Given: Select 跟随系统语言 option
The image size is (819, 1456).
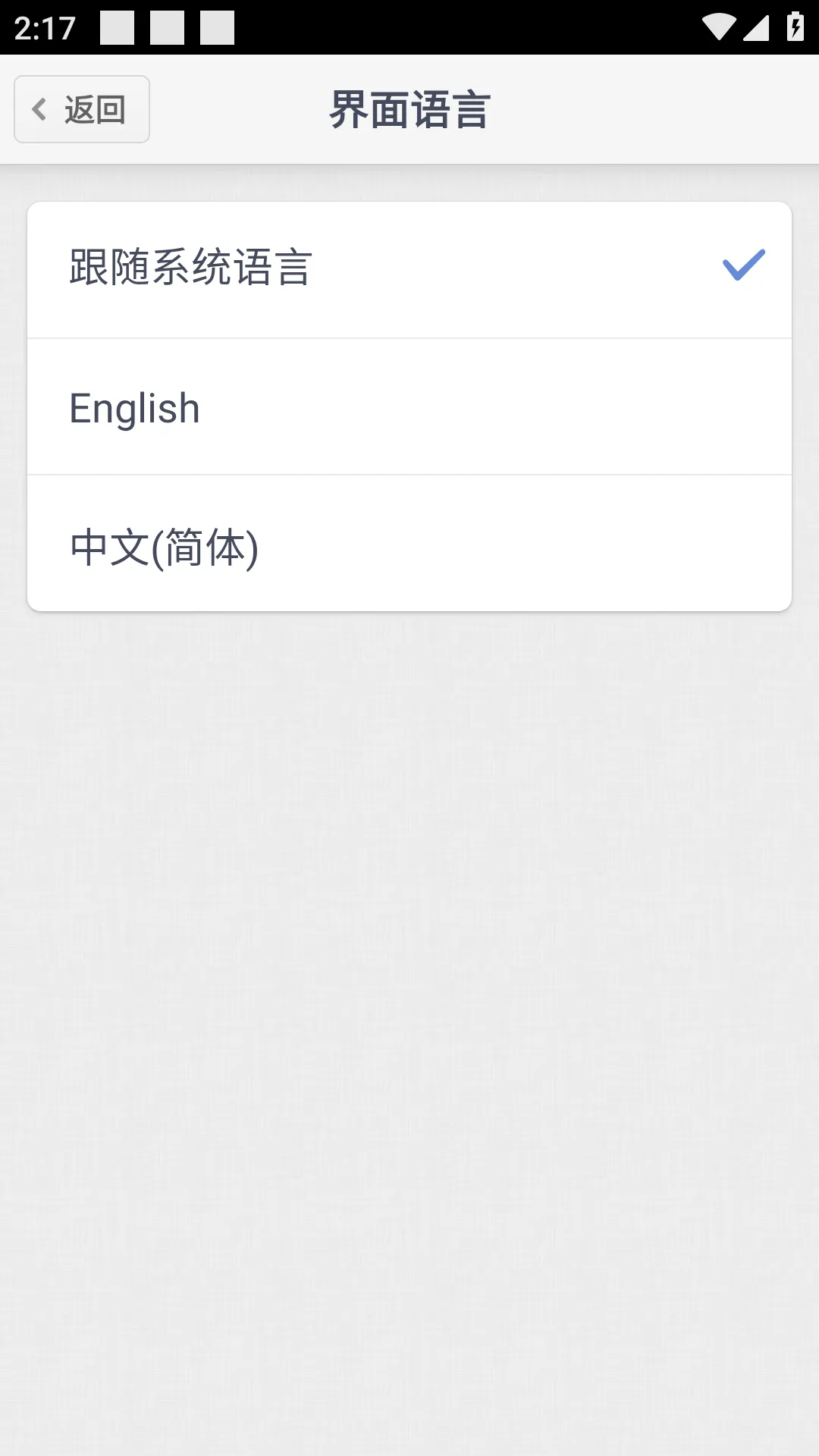Looking at the screenshot, I should pos(409,269).
